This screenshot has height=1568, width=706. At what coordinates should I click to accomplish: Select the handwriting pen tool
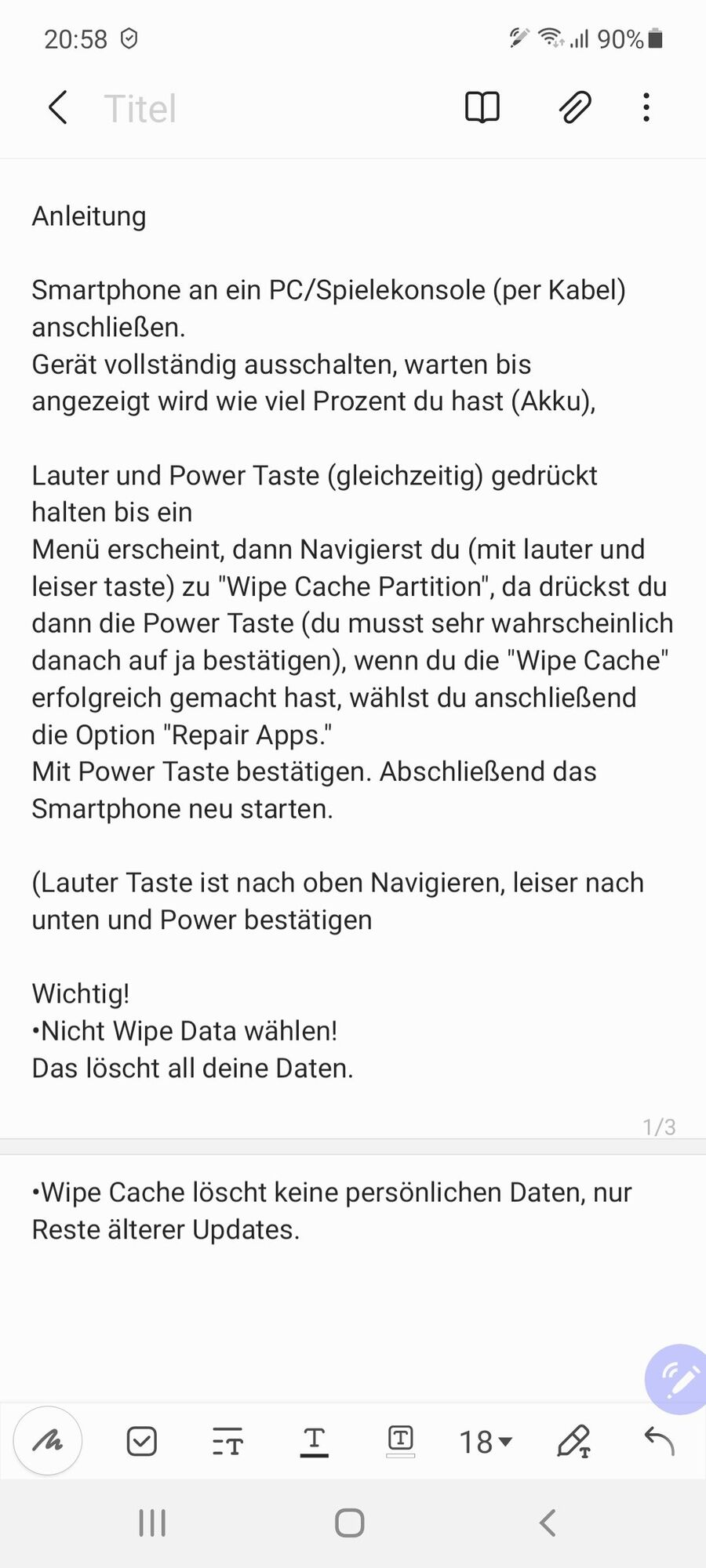[48, 1441]
